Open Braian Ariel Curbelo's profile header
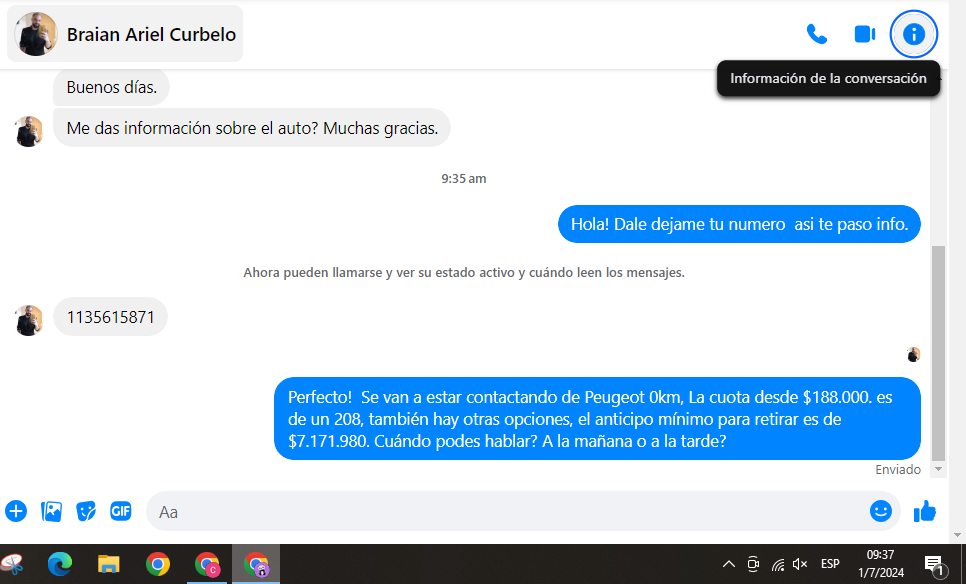 click(126, 34)
